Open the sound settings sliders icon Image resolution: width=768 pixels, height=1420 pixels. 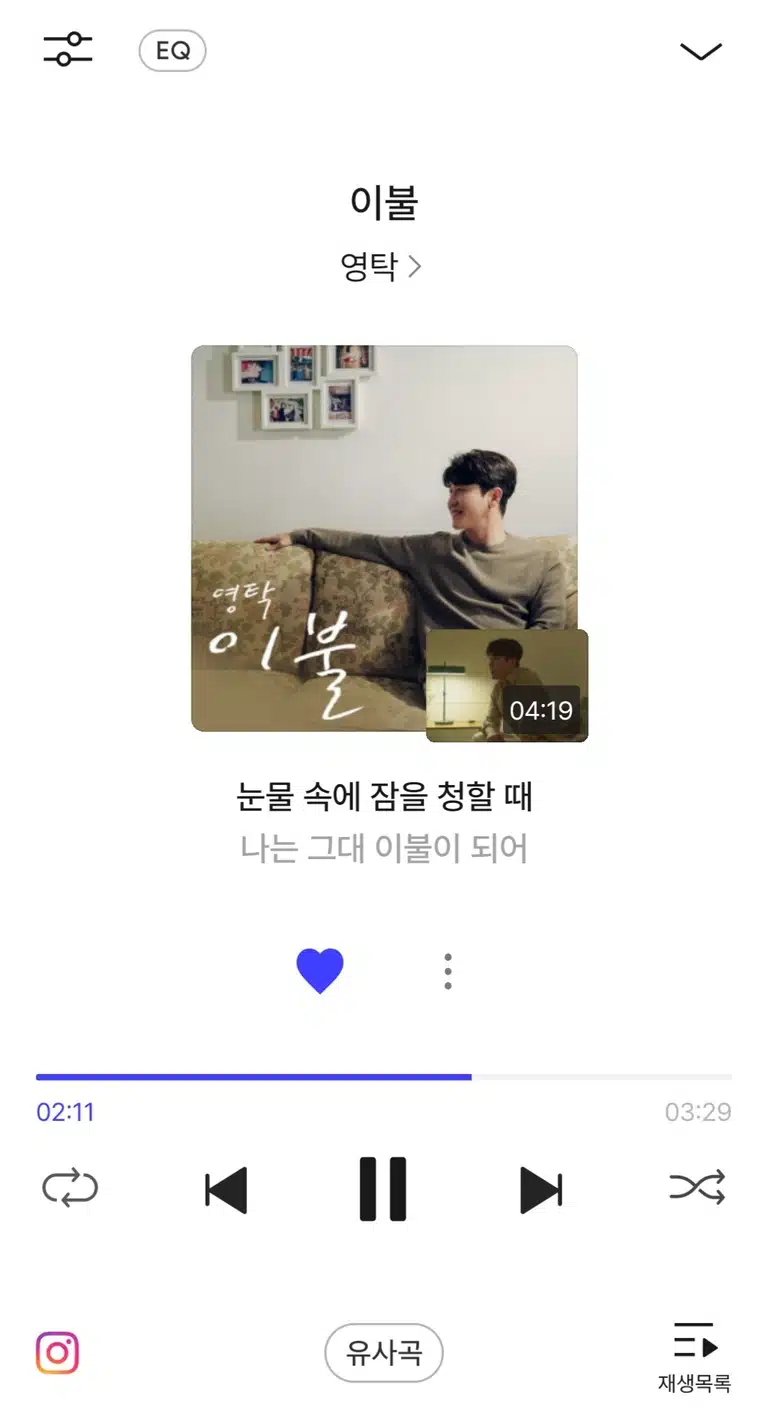coord(68,49)
